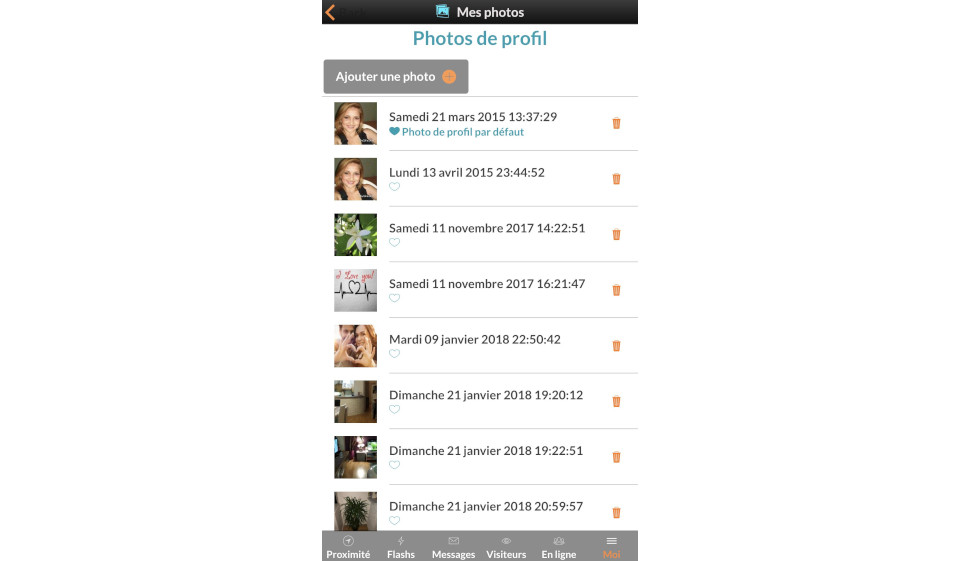This screenshot has height=561, width=960.
Task: Open the flower photo thumbnail from 14:22:51
Action: (x=355, y=235)
